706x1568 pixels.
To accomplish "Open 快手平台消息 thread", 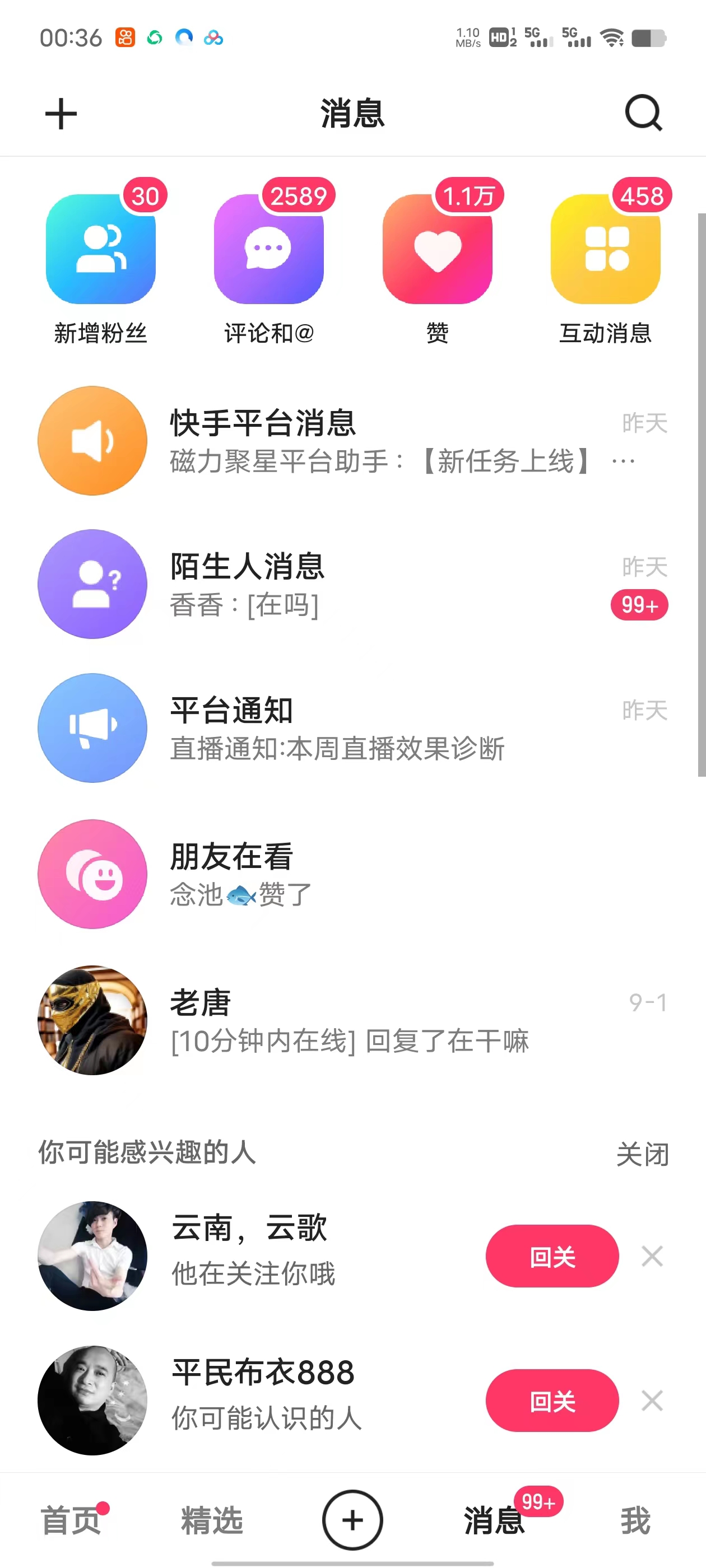I will point(352,441).
